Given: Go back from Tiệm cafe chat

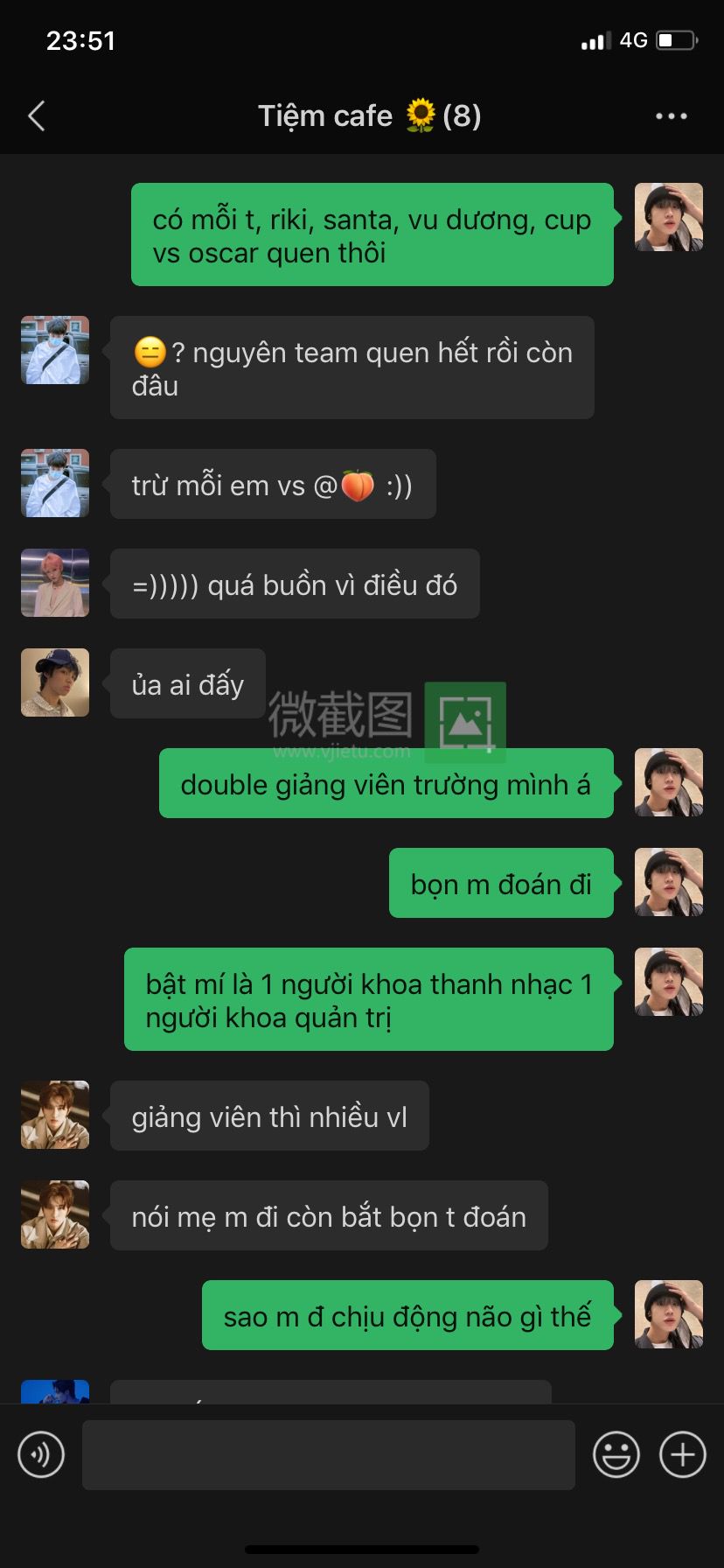Looking at the screenshot, I should coord(37,115).
